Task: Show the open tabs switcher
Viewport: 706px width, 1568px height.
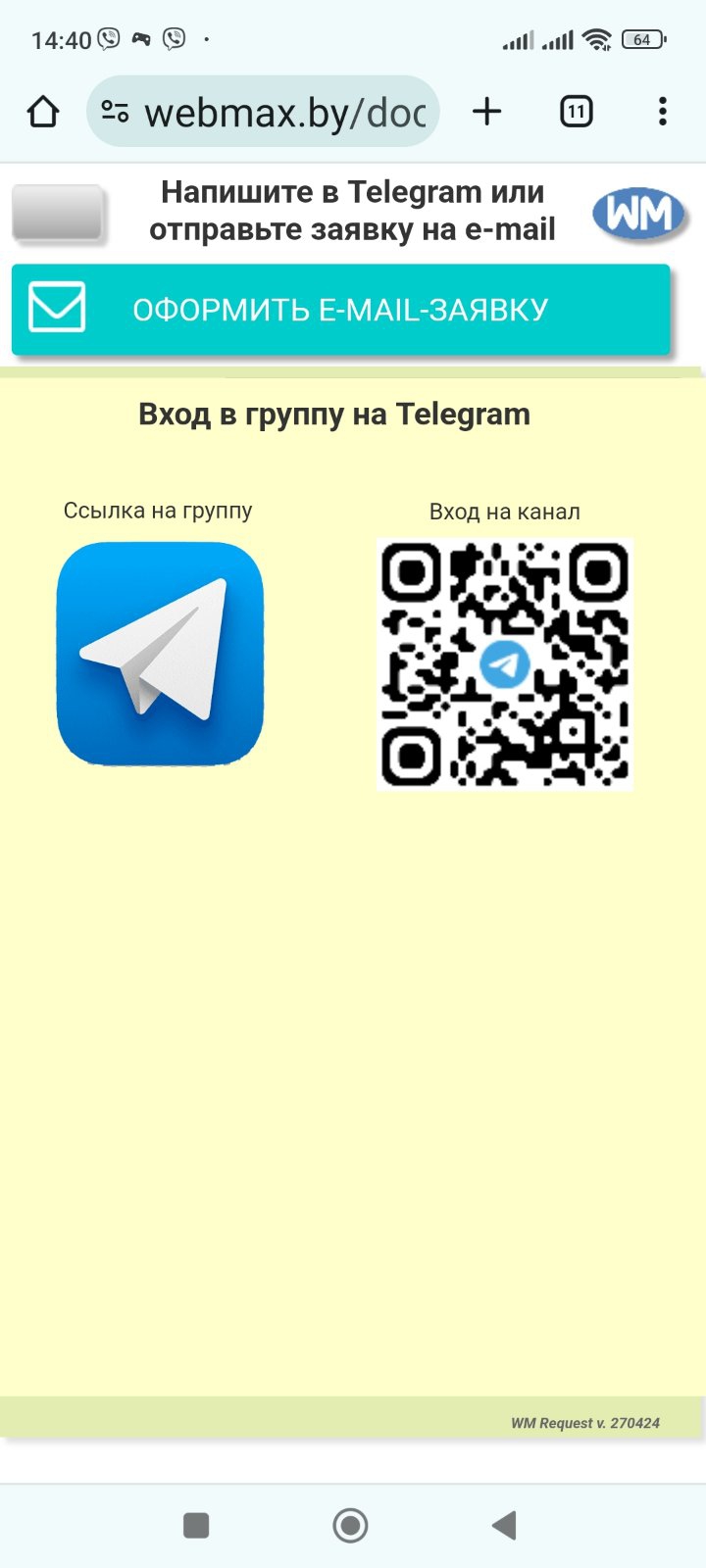Action: [x=576, y=112]
